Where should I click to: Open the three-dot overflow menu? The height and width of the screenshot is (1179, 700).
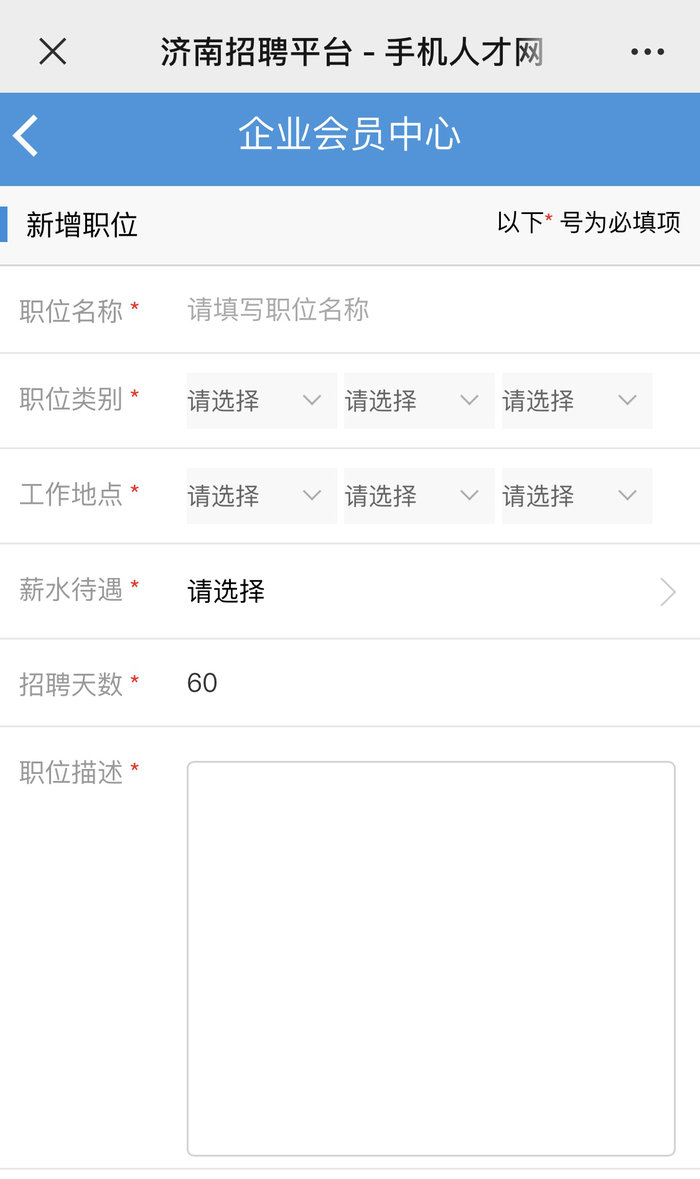(647, 52)
